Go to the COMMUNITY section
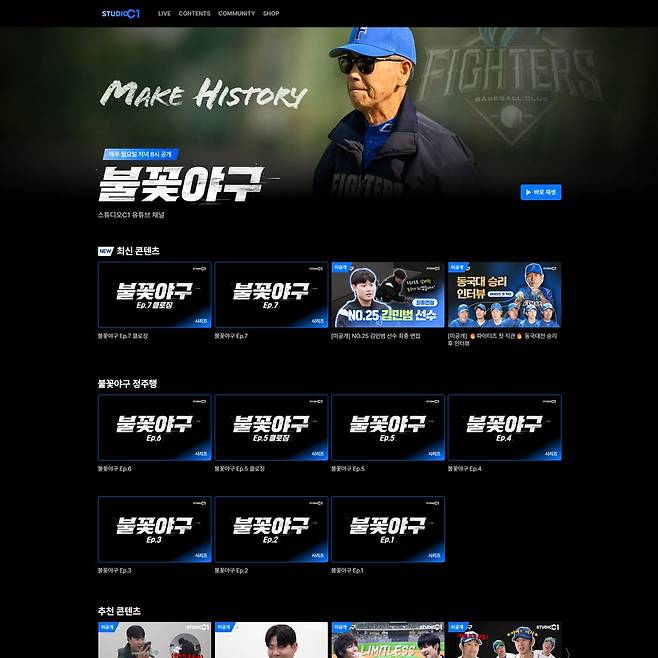Screen dimensions: 658x658 (237, 14)
